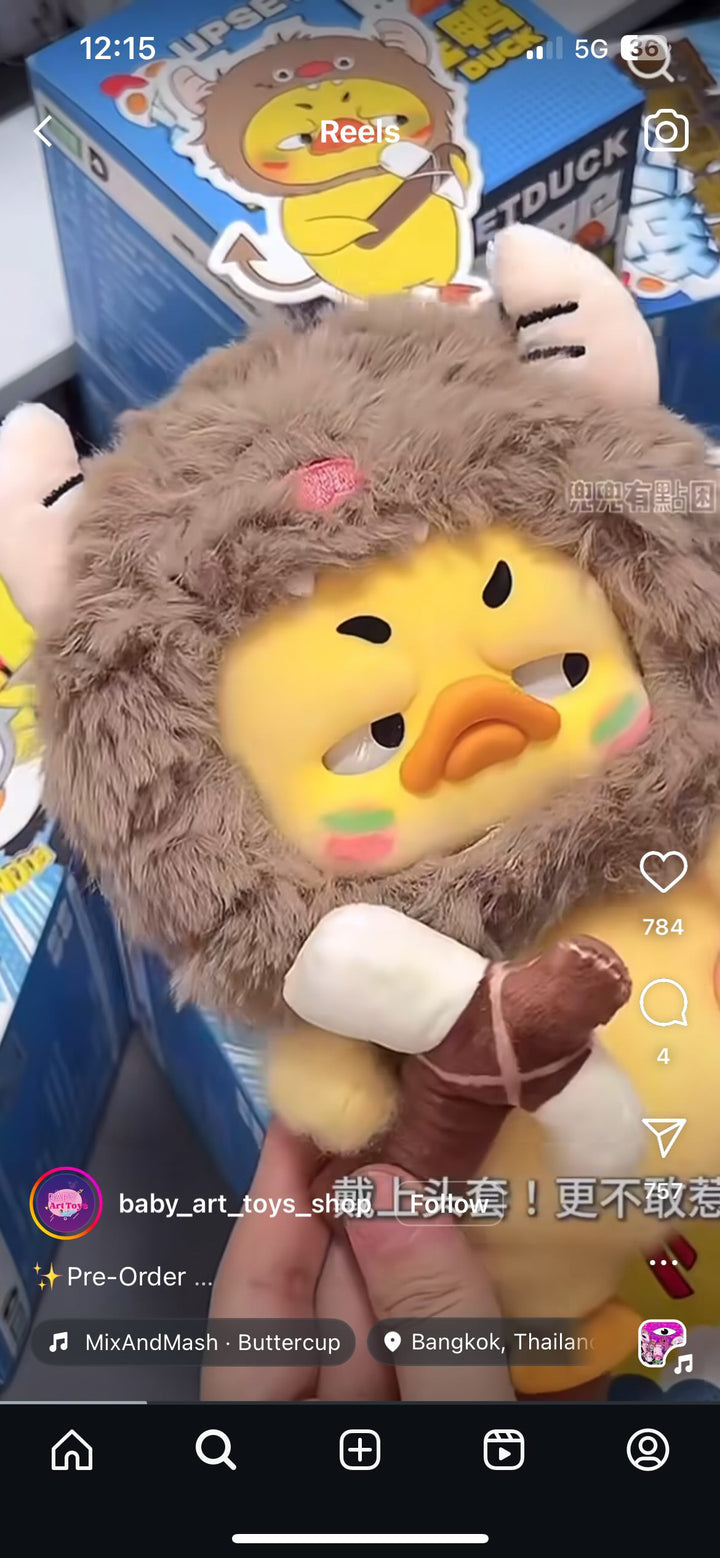Switch to the Reels tab

click(504, 1449)
